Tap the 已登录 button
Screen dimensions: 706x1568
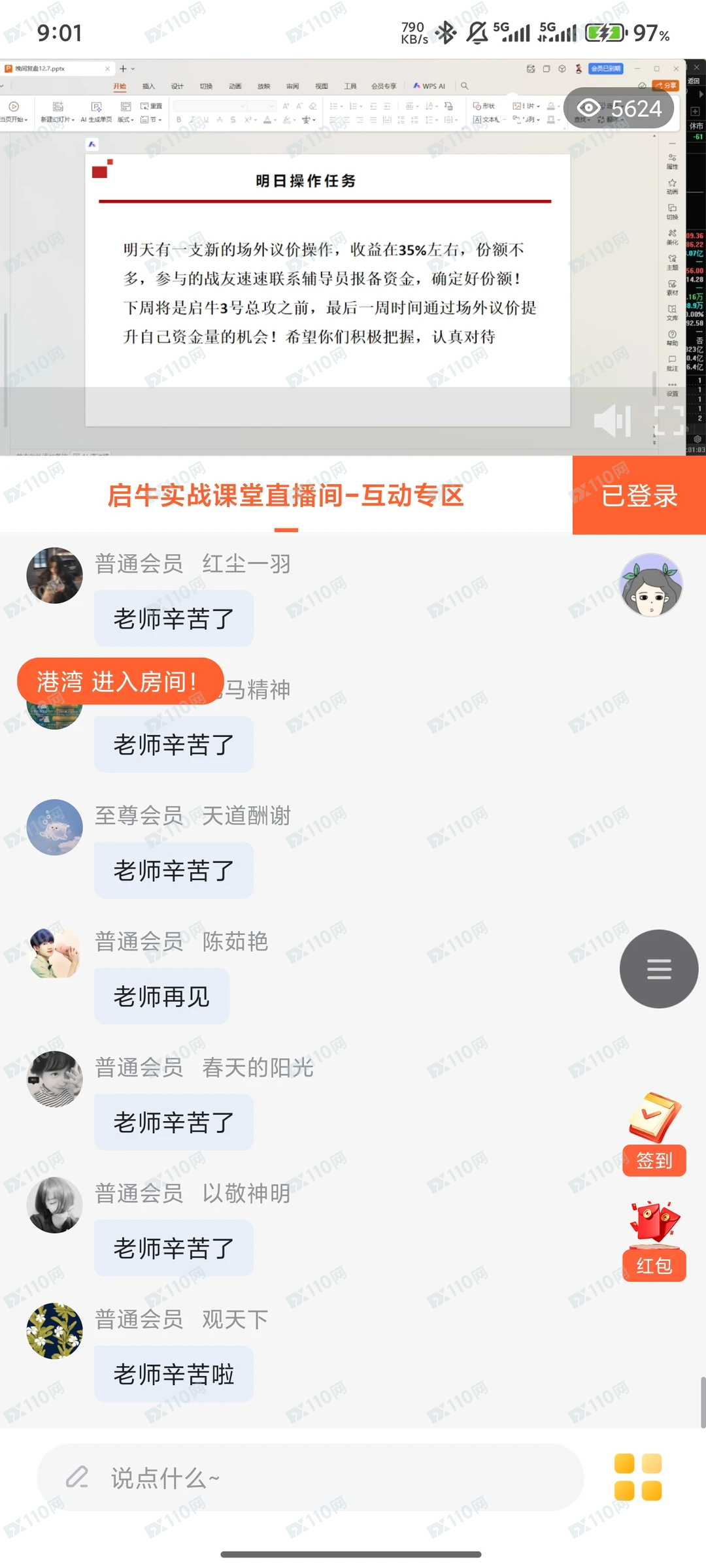tap(639, 495)
